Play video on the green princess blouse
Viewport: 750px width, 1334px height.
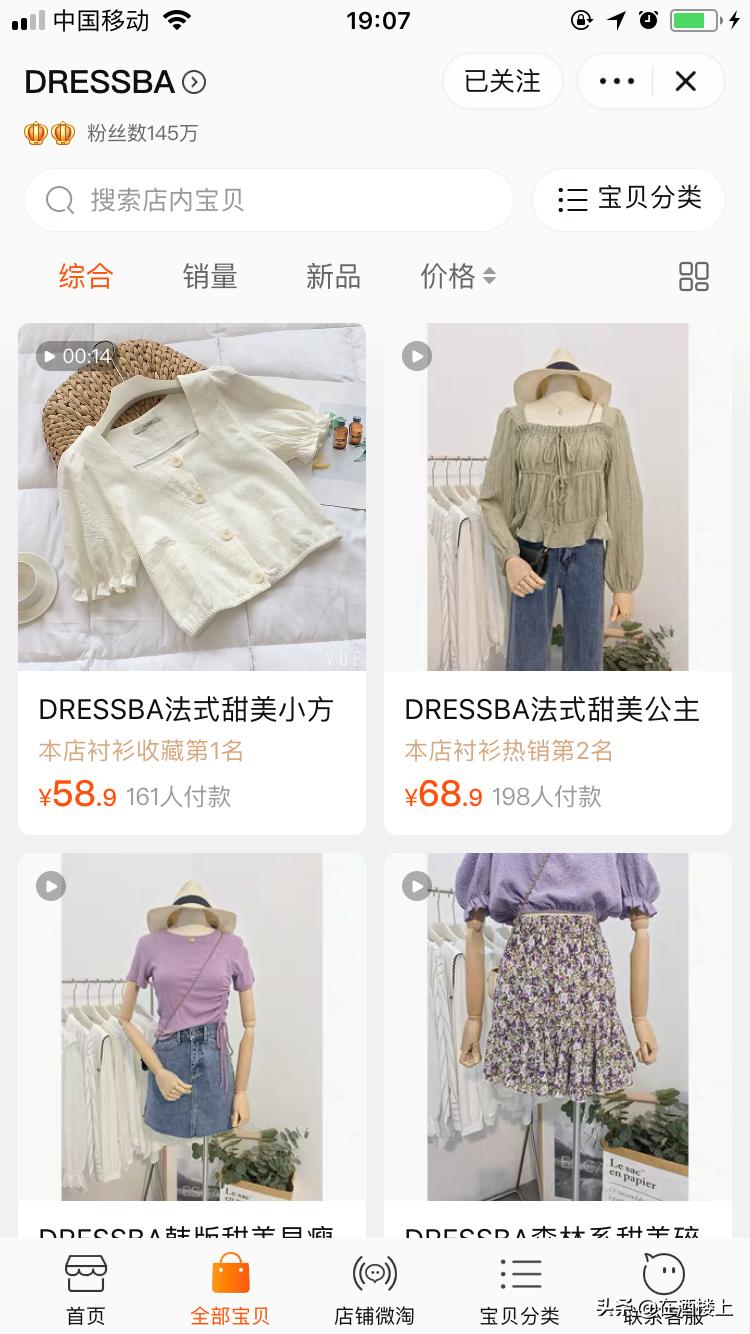click(x=416, y=356)
